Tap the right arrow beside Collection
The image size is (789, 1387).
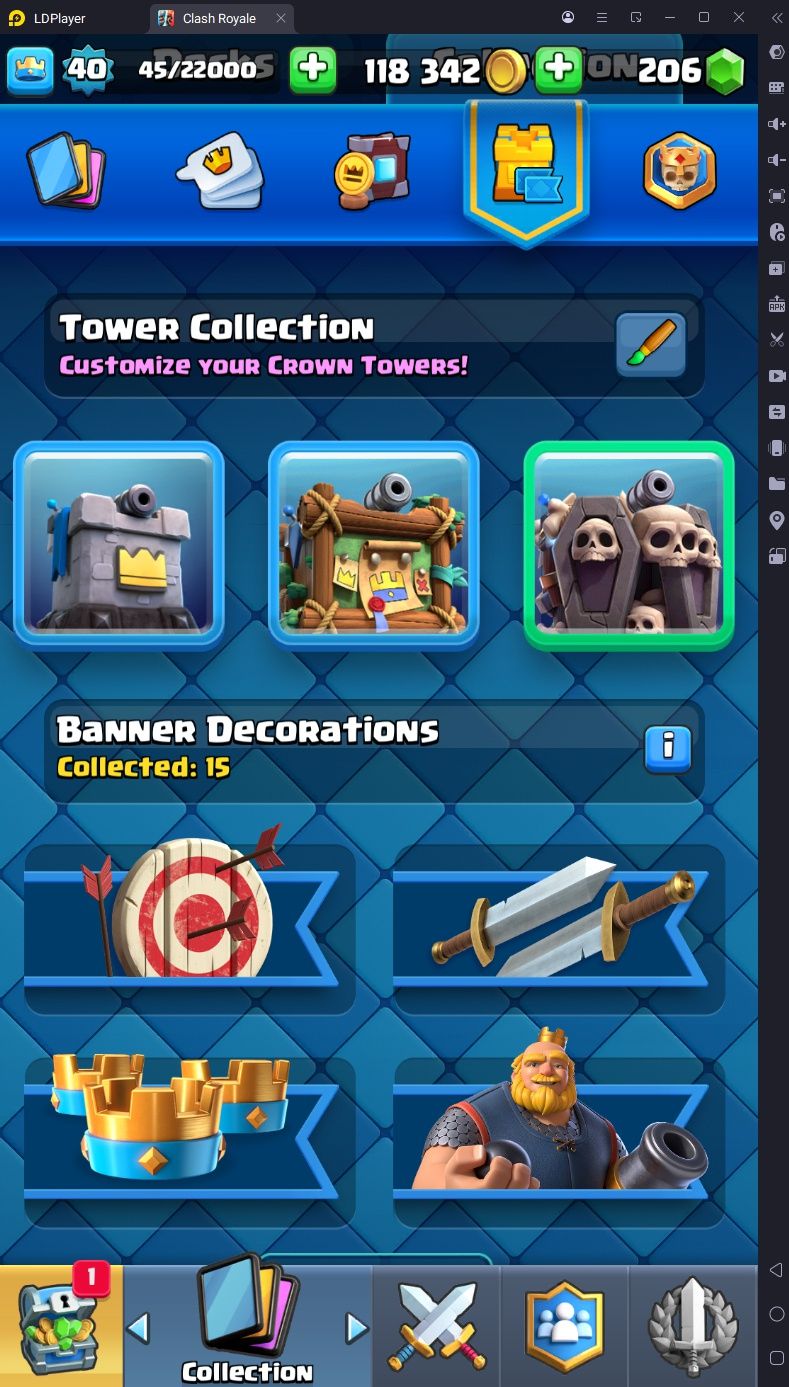point(356,1328)
